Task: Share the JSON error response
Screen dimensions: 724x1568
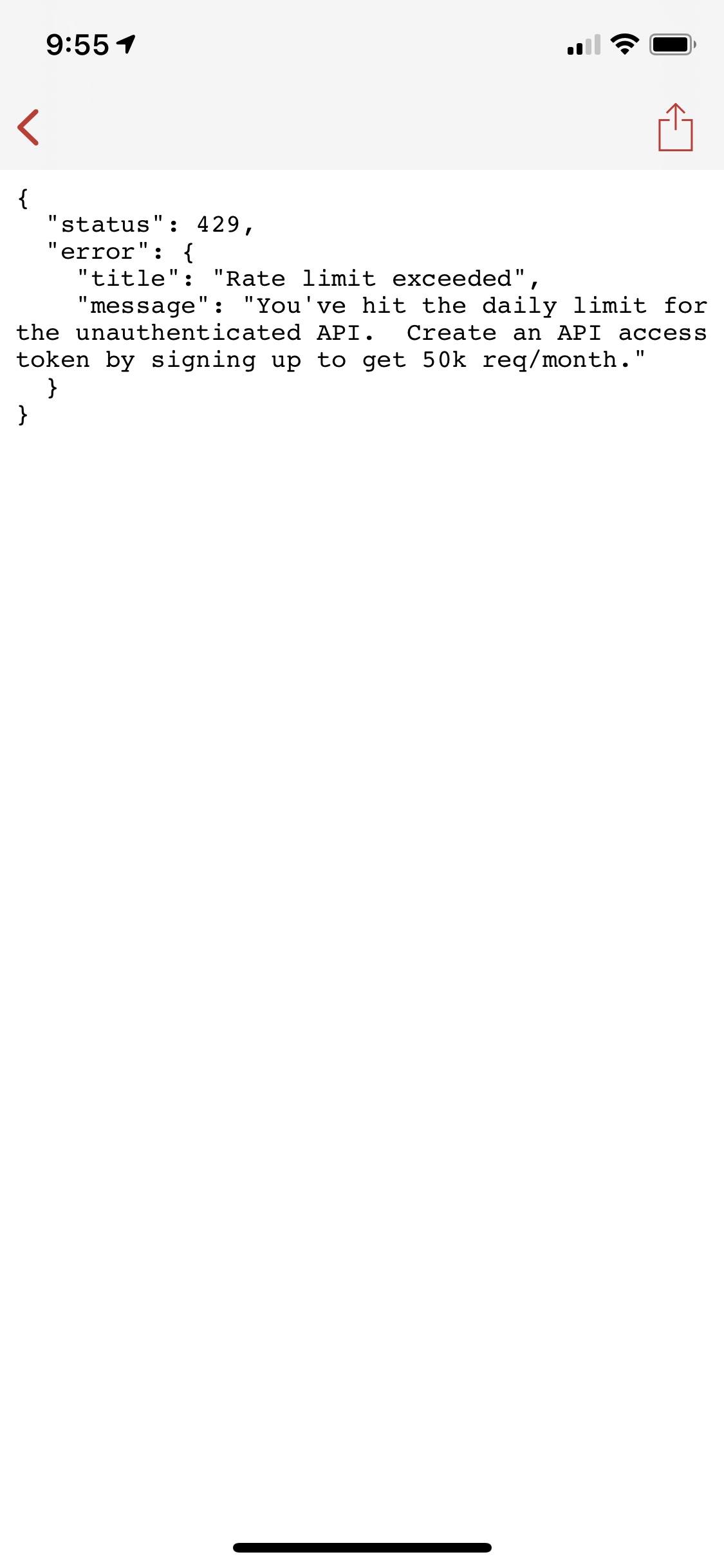Action: coord(675,127)
